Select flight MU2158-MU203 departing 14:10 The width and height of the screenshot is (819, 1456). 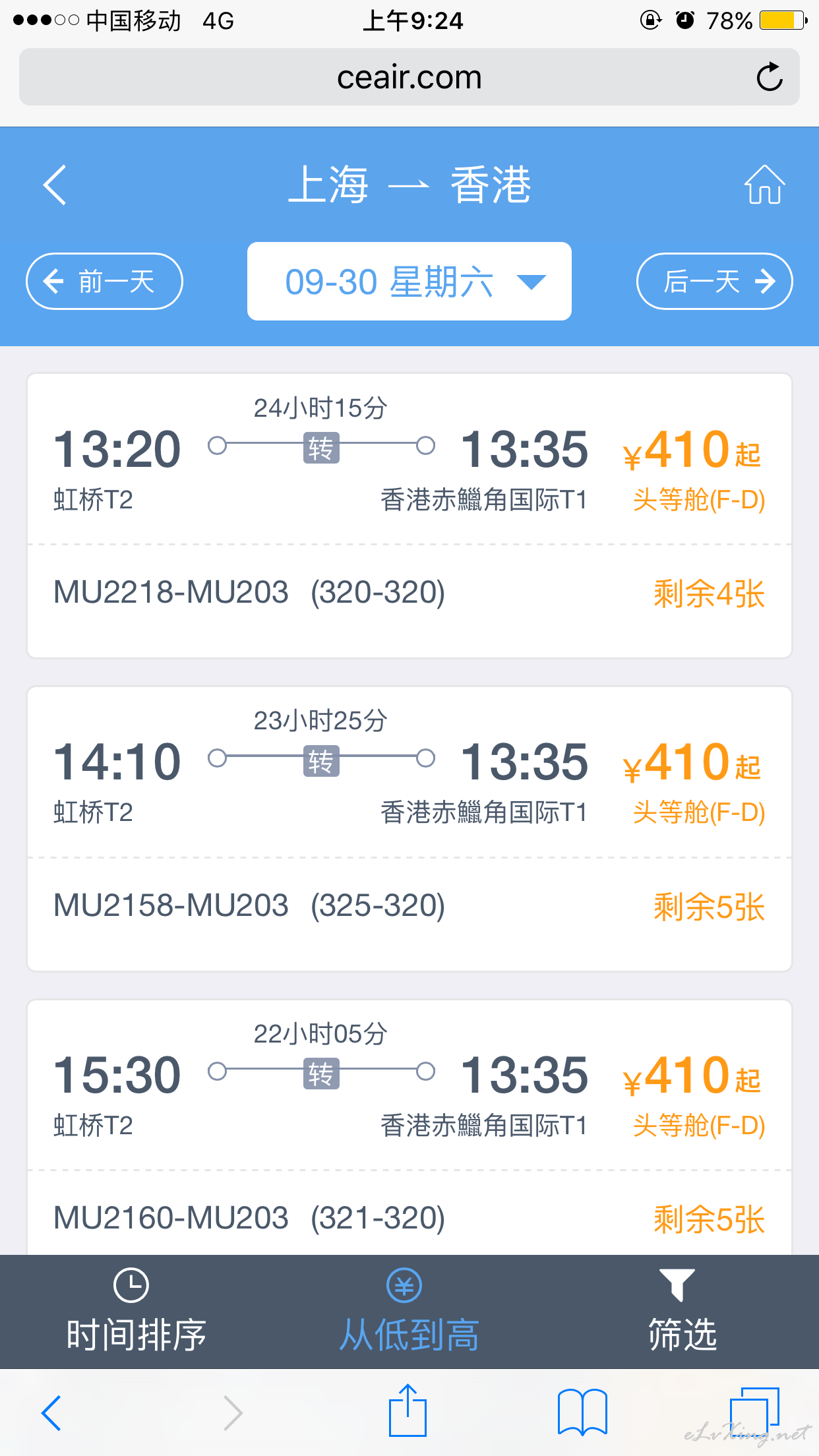(x=409, y=829)
